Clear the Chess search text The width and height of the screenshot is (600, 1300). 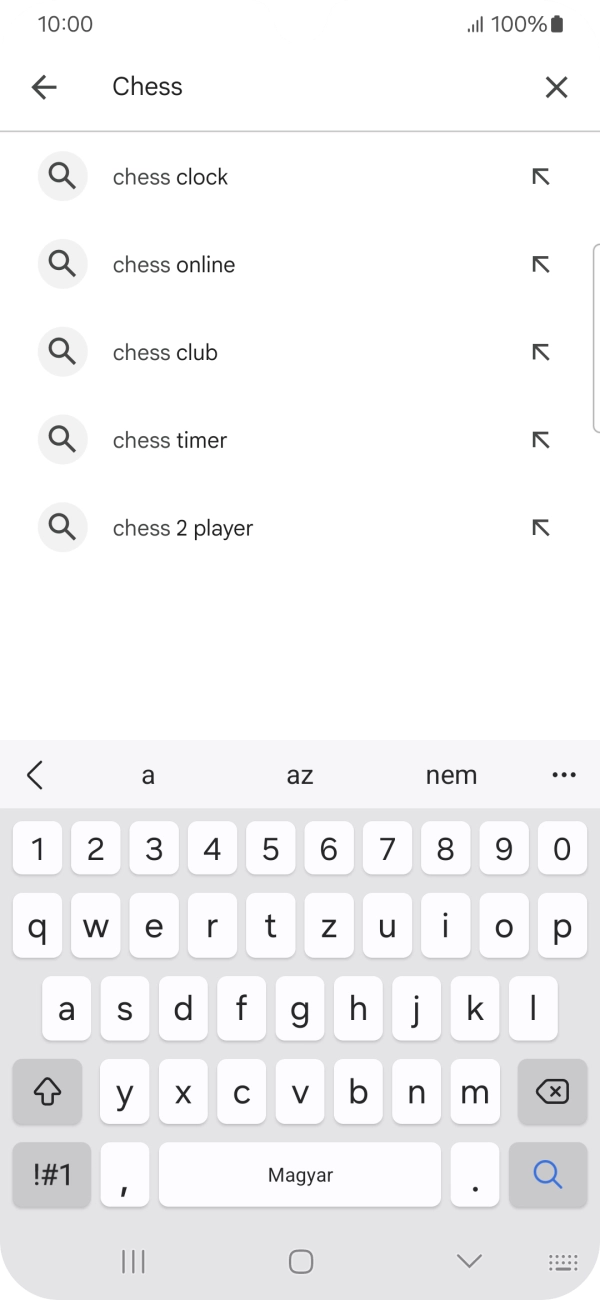(x=556, y=87)
